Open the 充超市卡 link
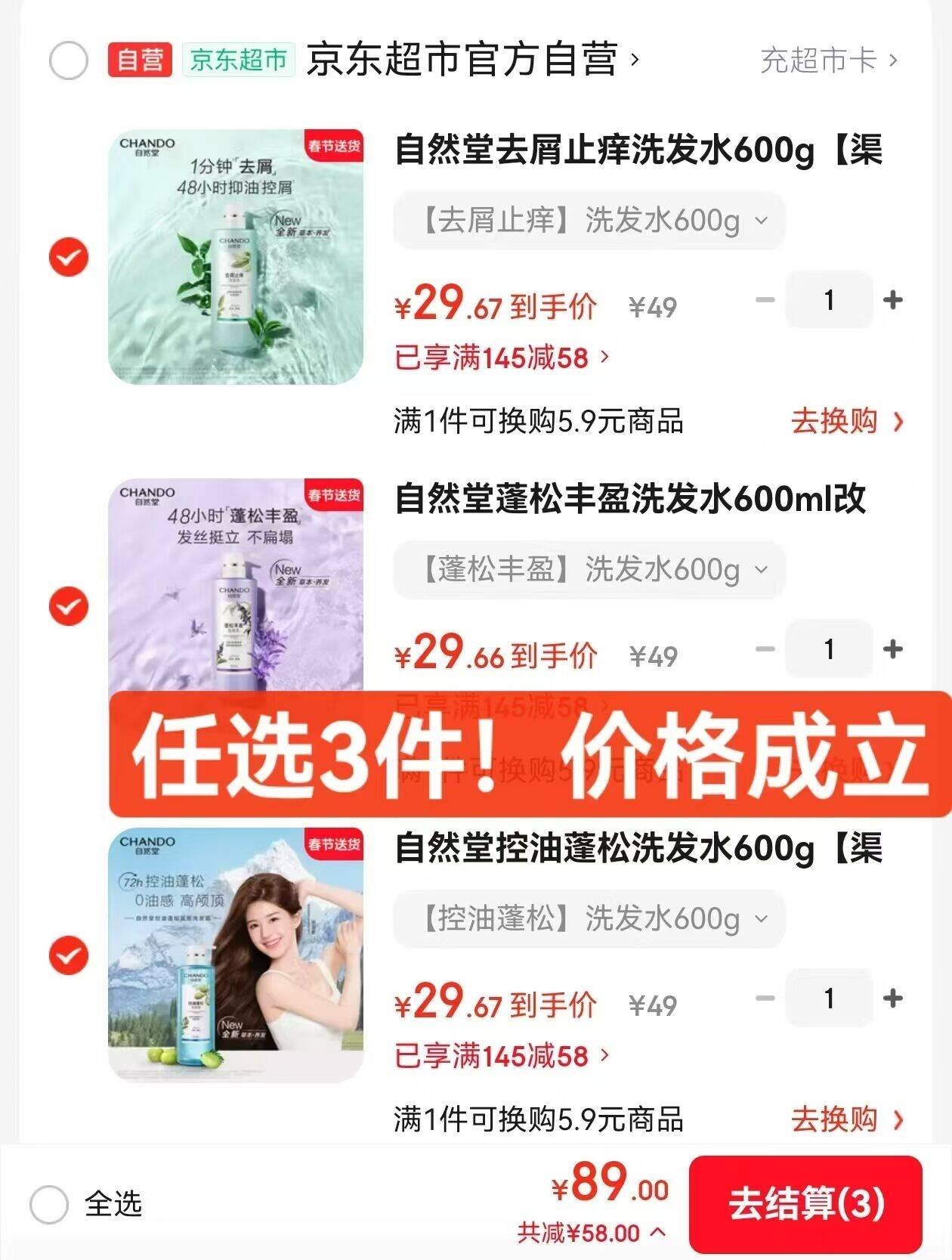The image size is (952, 1260). (827, 60)
